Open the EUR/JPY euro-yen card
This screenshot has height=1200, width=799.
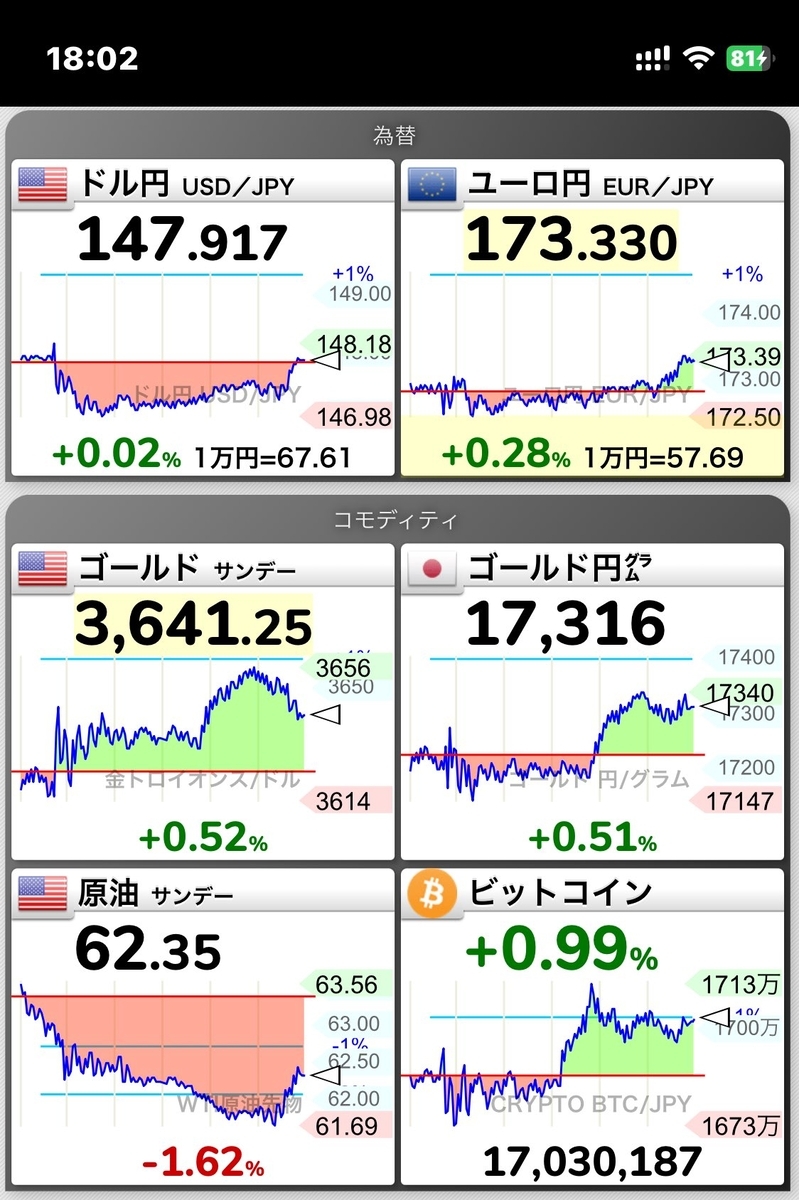[592, 318]
